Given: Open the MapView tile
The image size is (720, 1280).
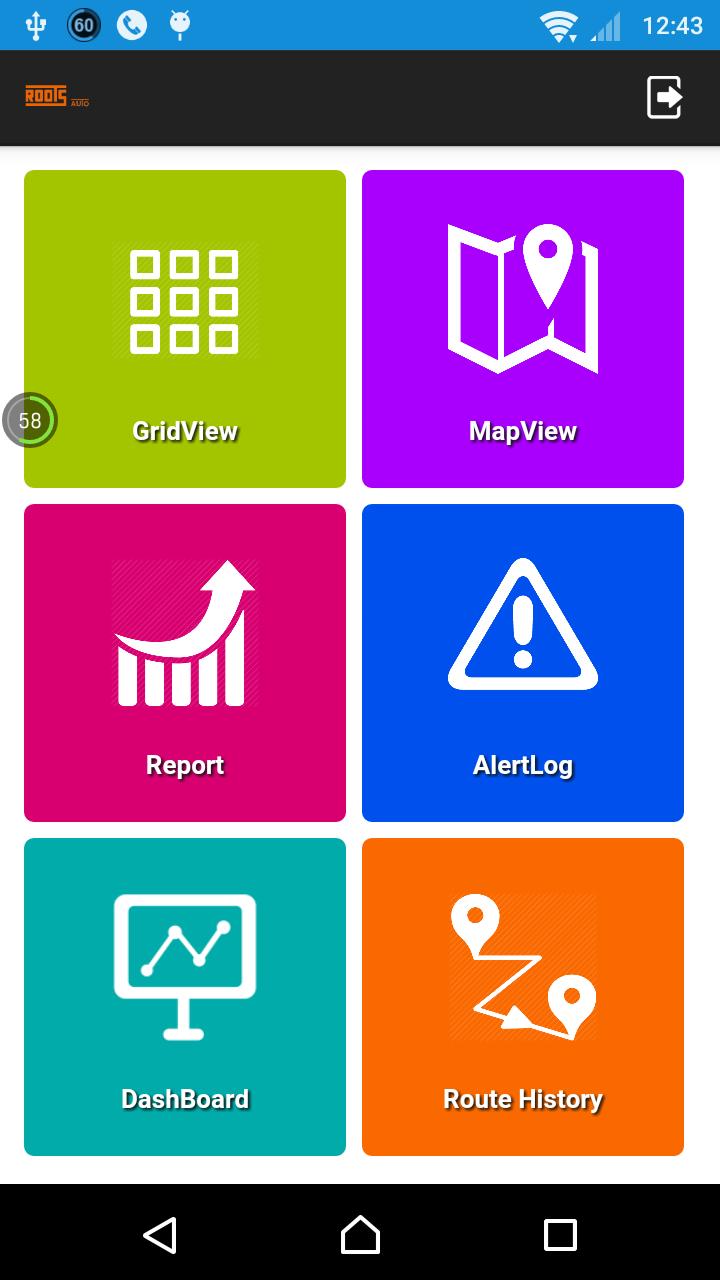Looking at the screenshot, I should [x=523, y=329].
